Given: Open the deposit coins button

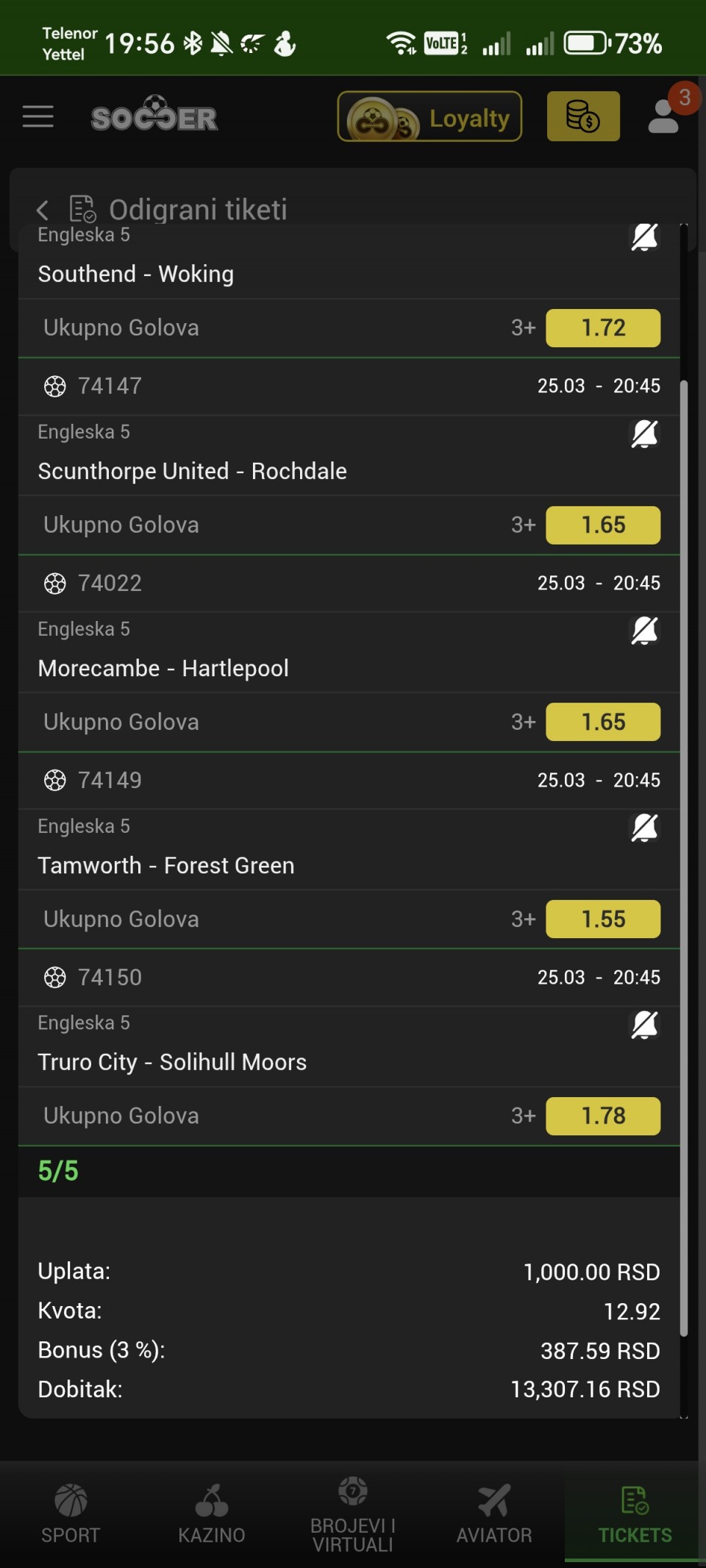Looking at the screenshot, I should [583, 116].
